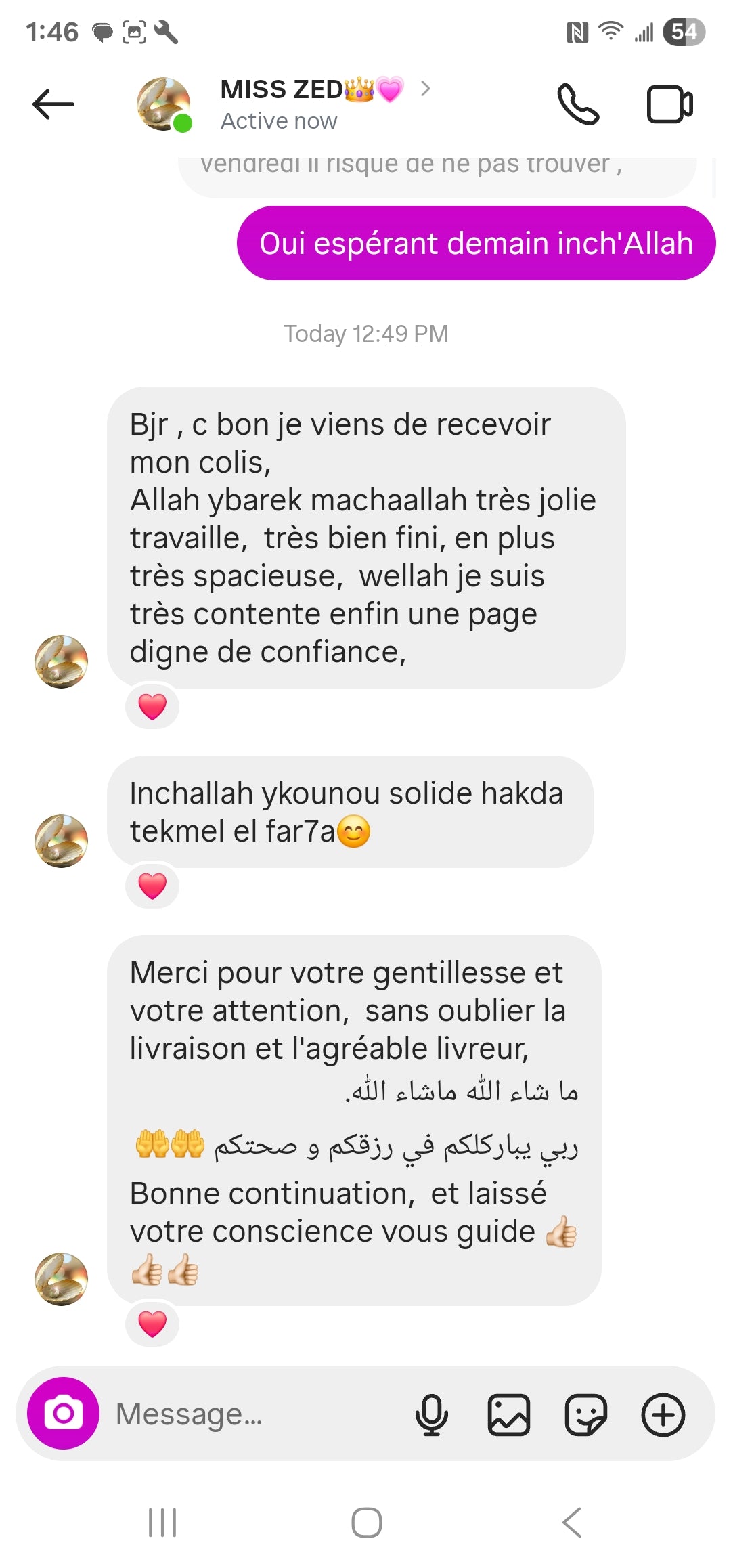Viewport: 731px width, 1568px height.
Task: Tap the sender avatar beside 'Inchallah ykounou' message
Action: 62,841
